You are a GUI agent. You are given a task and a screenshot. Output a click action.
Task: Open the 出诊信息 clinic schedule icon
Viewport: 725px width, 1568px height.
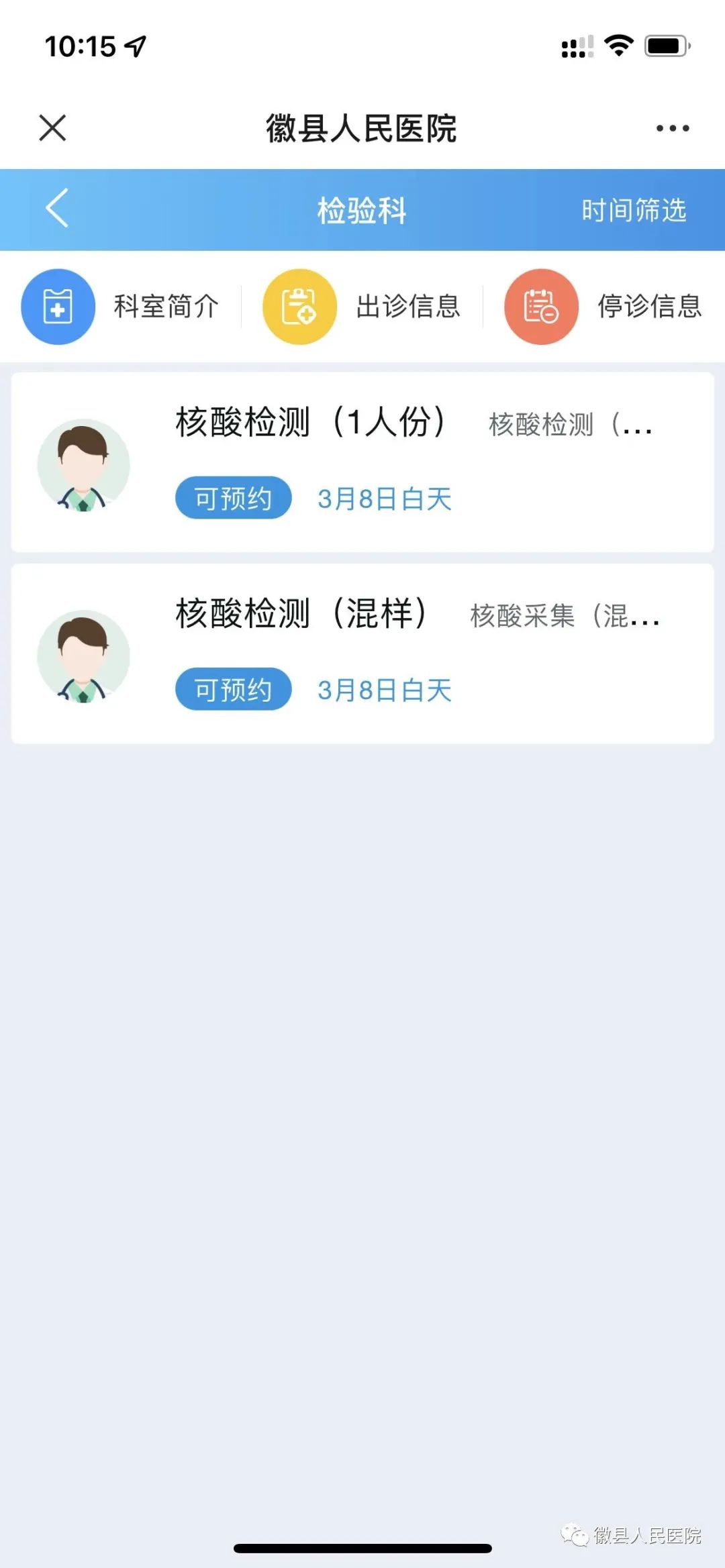299,305
